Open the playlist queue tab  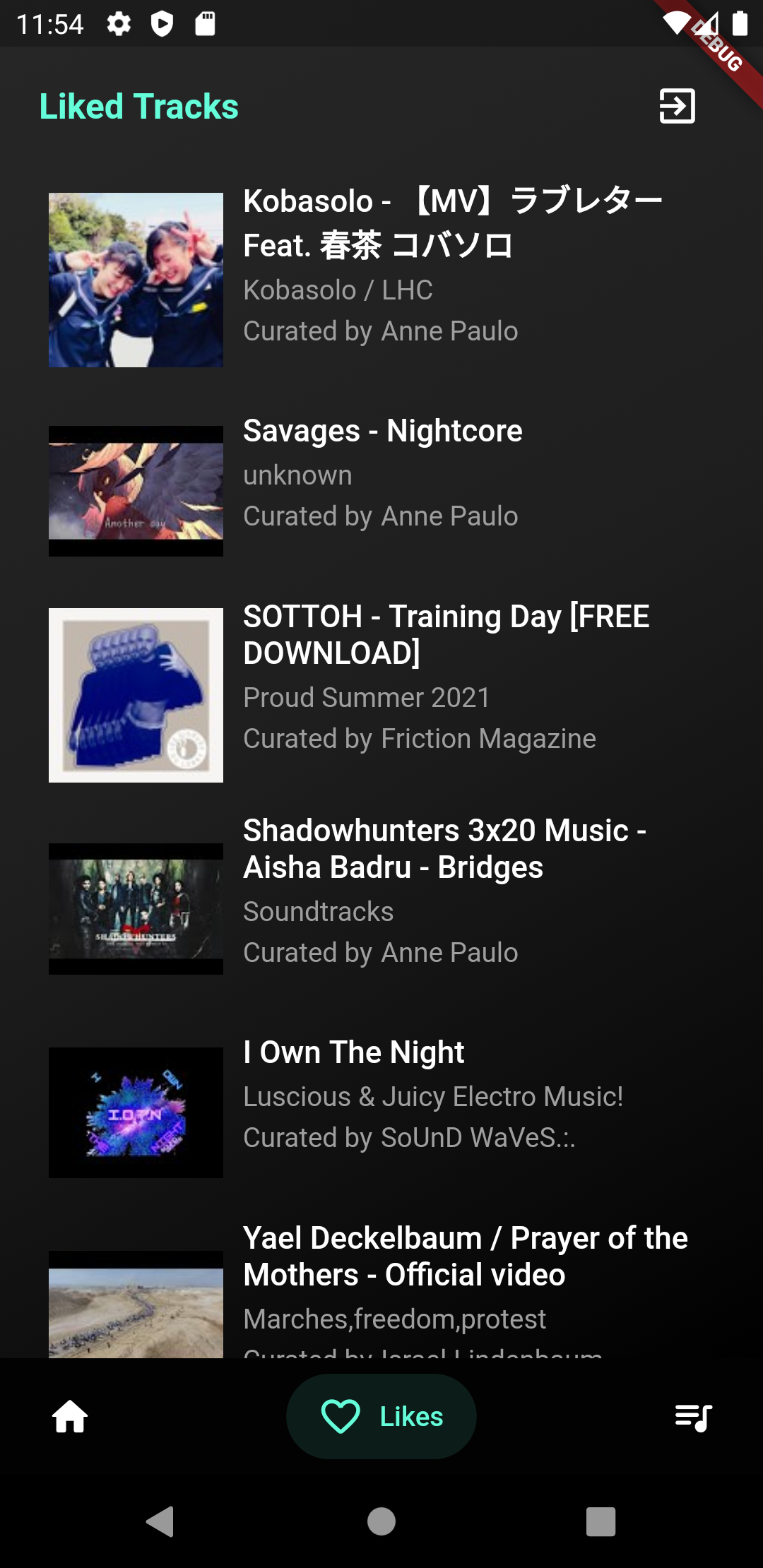click(x=693, y=1416)
